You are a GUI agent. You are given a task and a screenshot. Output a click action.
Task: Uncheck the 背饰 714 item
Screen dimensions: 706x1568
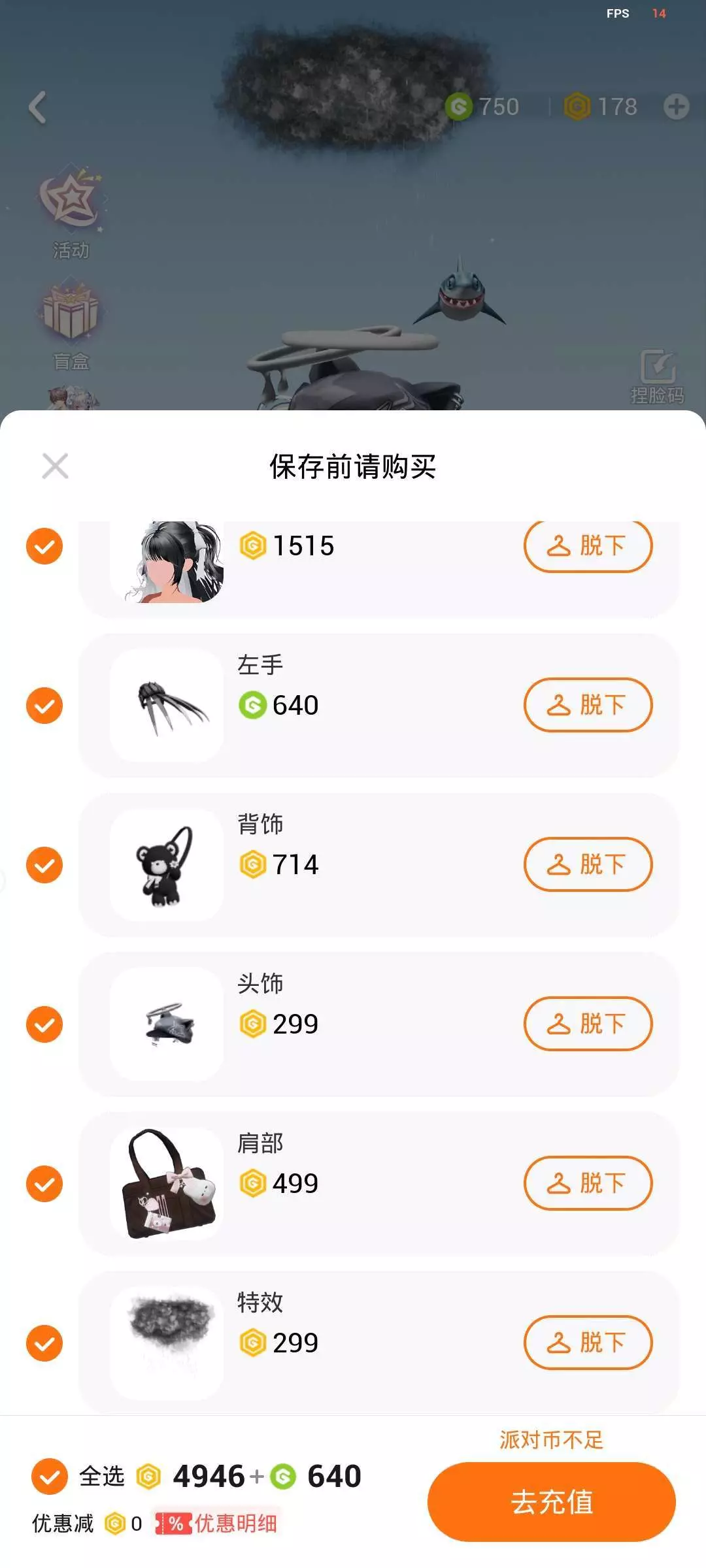point(44,865)
